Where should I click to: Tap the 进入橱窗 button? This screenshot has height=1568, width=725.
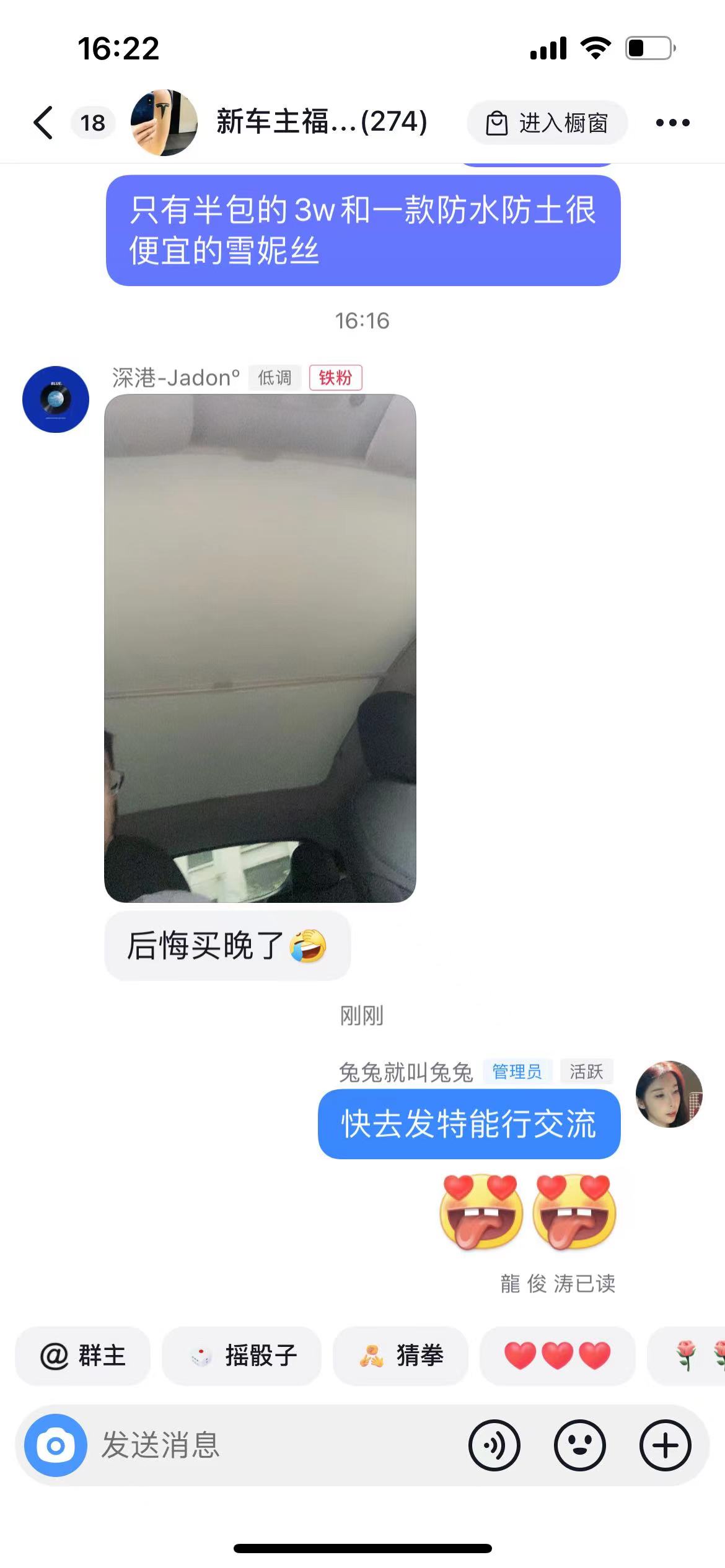point(547,123)
